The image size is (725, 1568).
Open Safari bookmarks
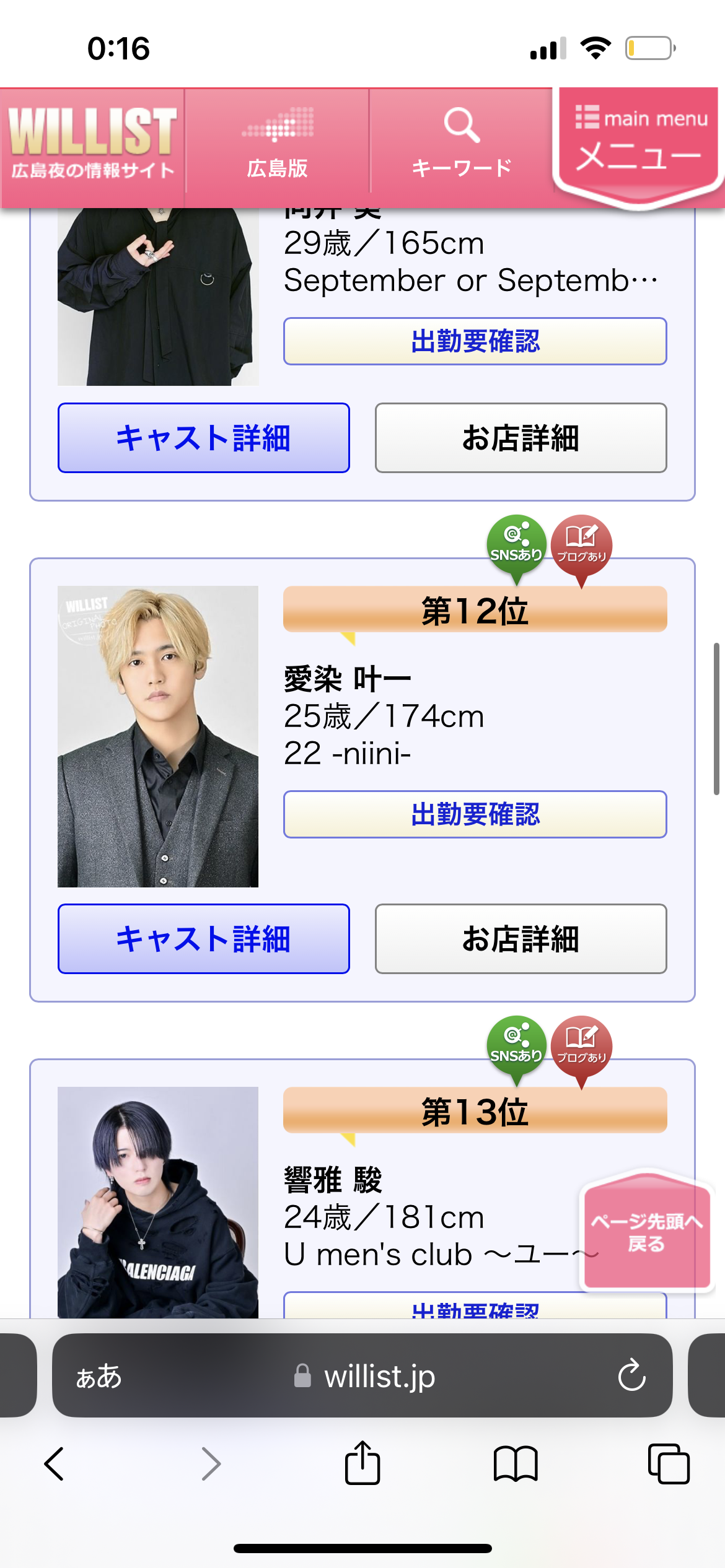pyautogui.click(x=515, y=1464)
